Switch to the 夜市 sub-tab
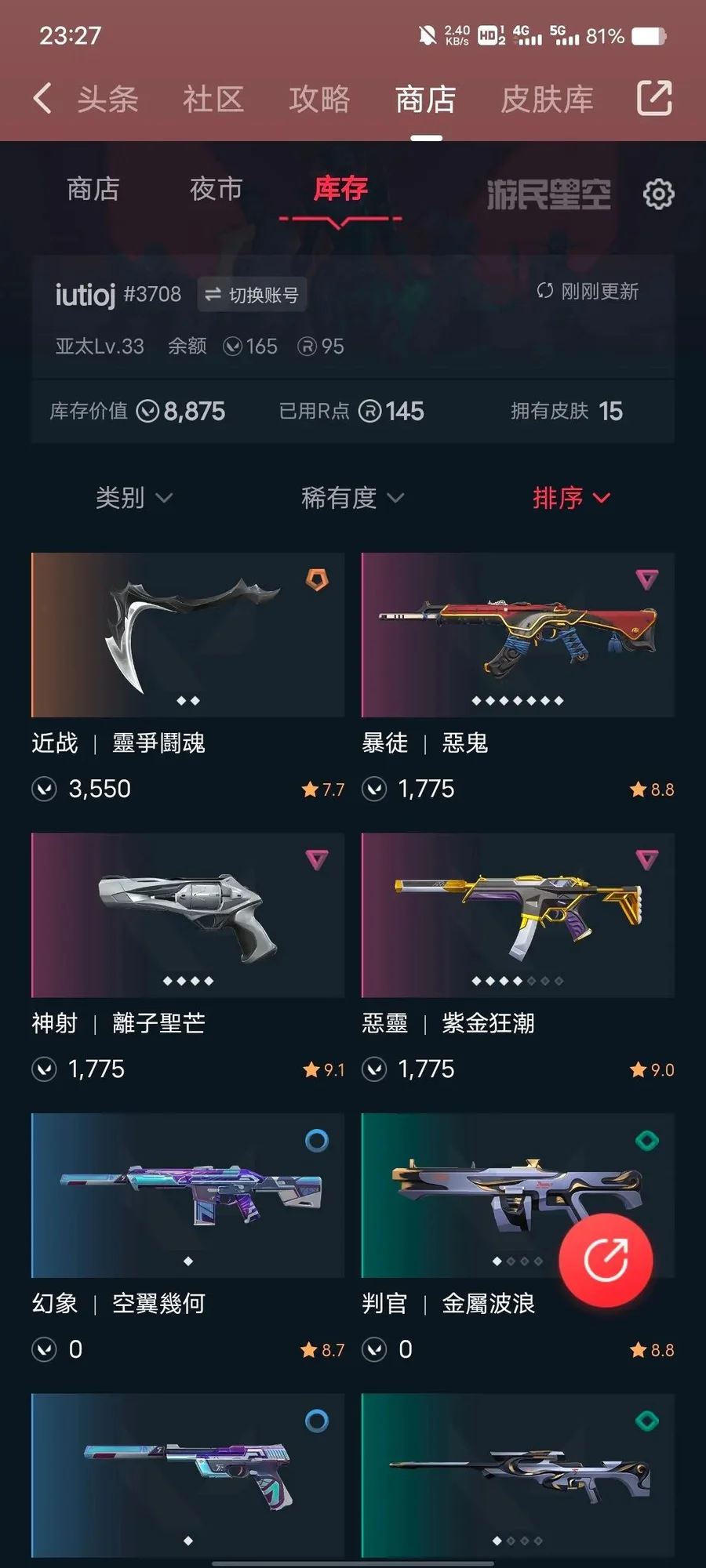Screen dimensions: 706x1568 tap(216, 189)
